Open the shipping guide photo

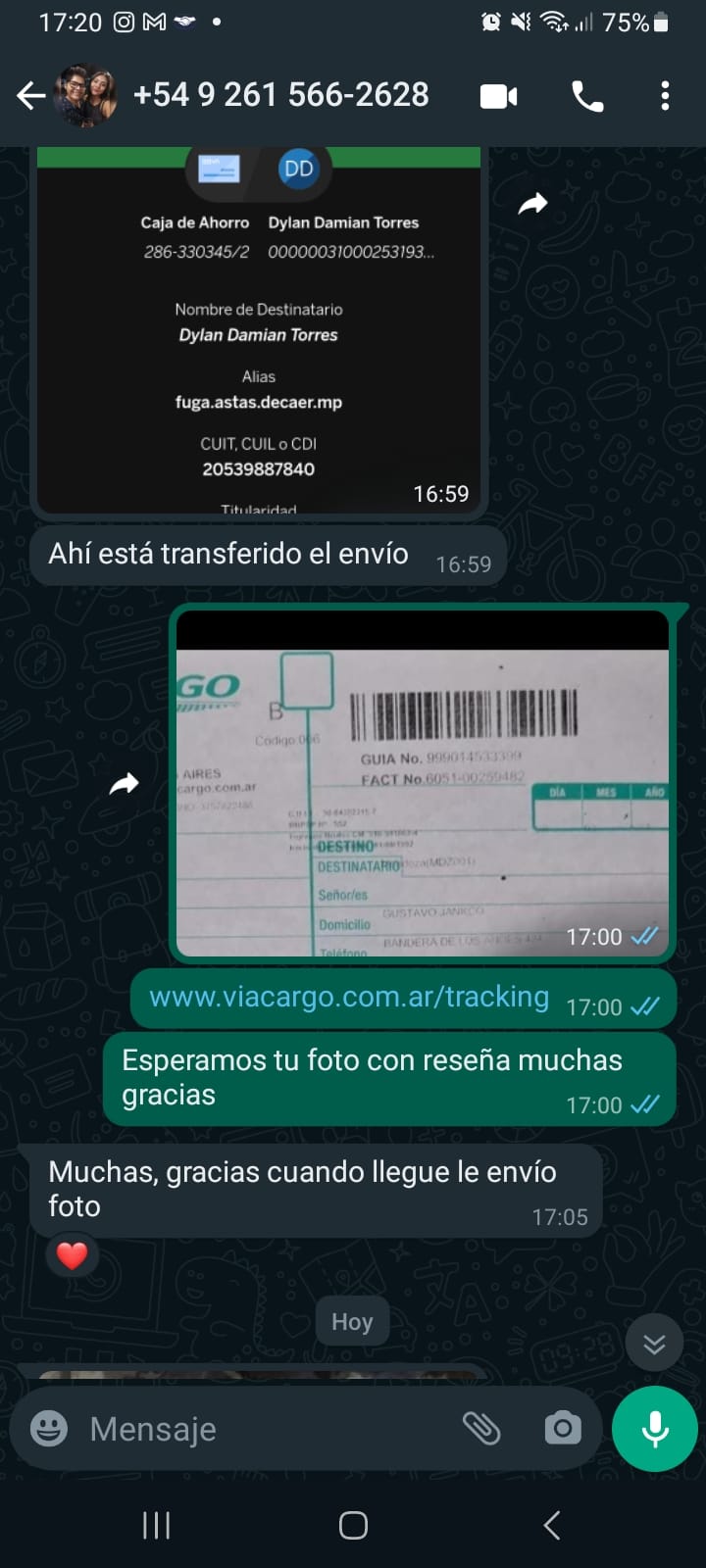422,784
